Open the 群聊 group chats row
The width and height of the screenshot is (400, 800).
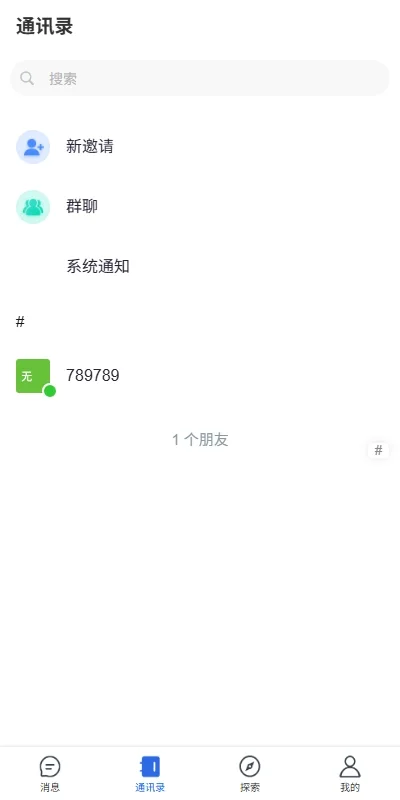(x=200, y=207)
